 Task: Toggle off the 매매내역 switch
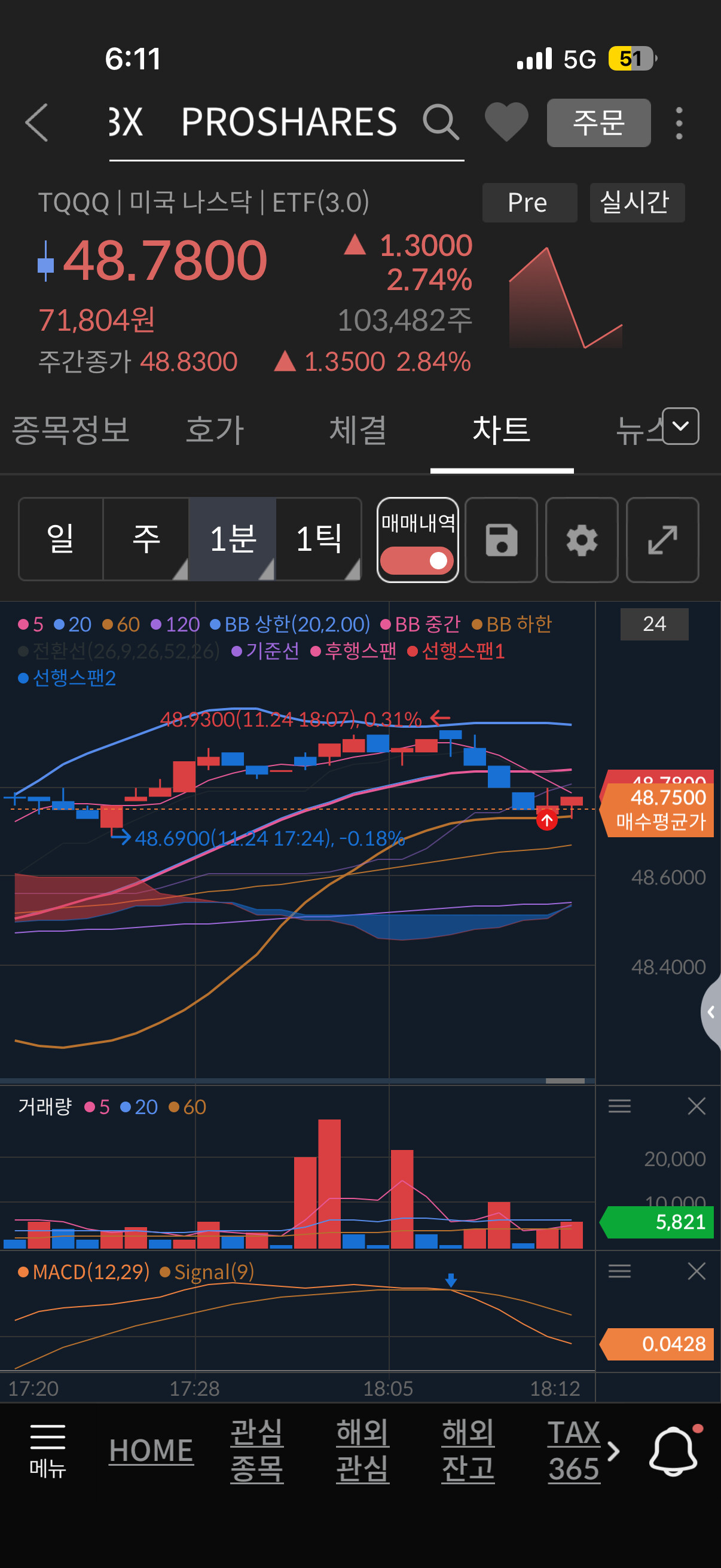point(417,560)
